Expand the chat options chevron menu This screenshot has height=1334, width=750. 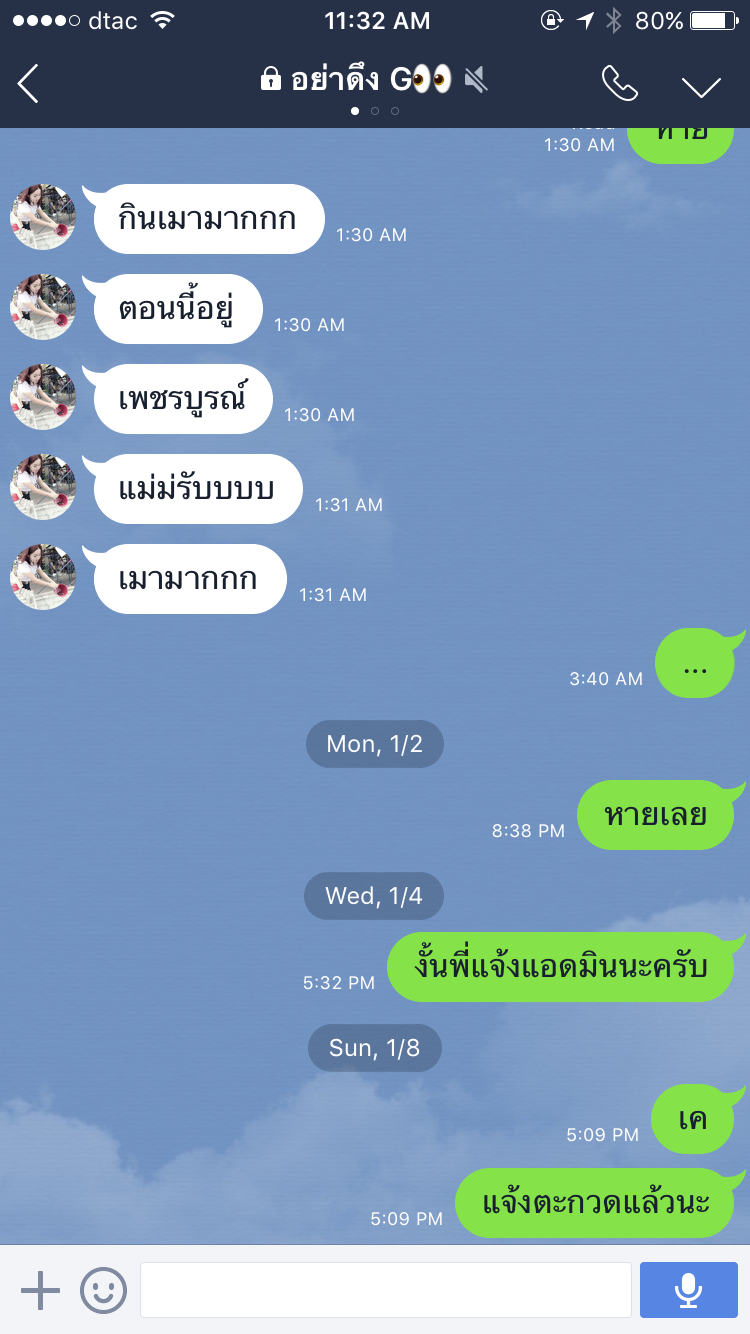tap(702, 86)
